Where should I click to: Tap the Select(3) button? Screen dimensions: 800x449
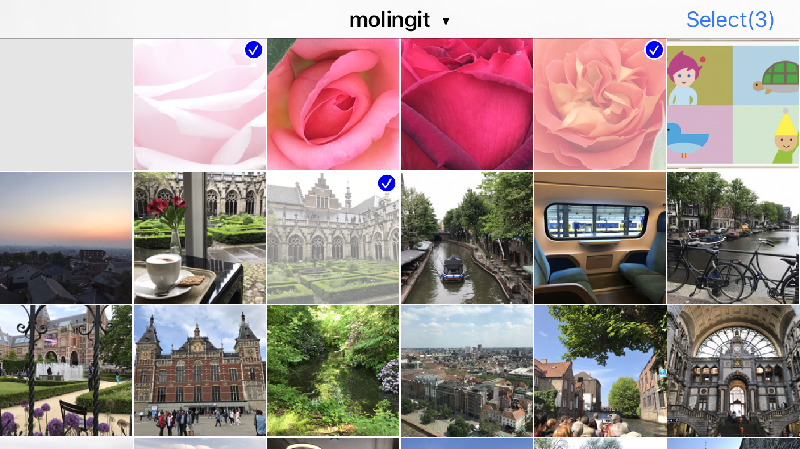point(729,20)
